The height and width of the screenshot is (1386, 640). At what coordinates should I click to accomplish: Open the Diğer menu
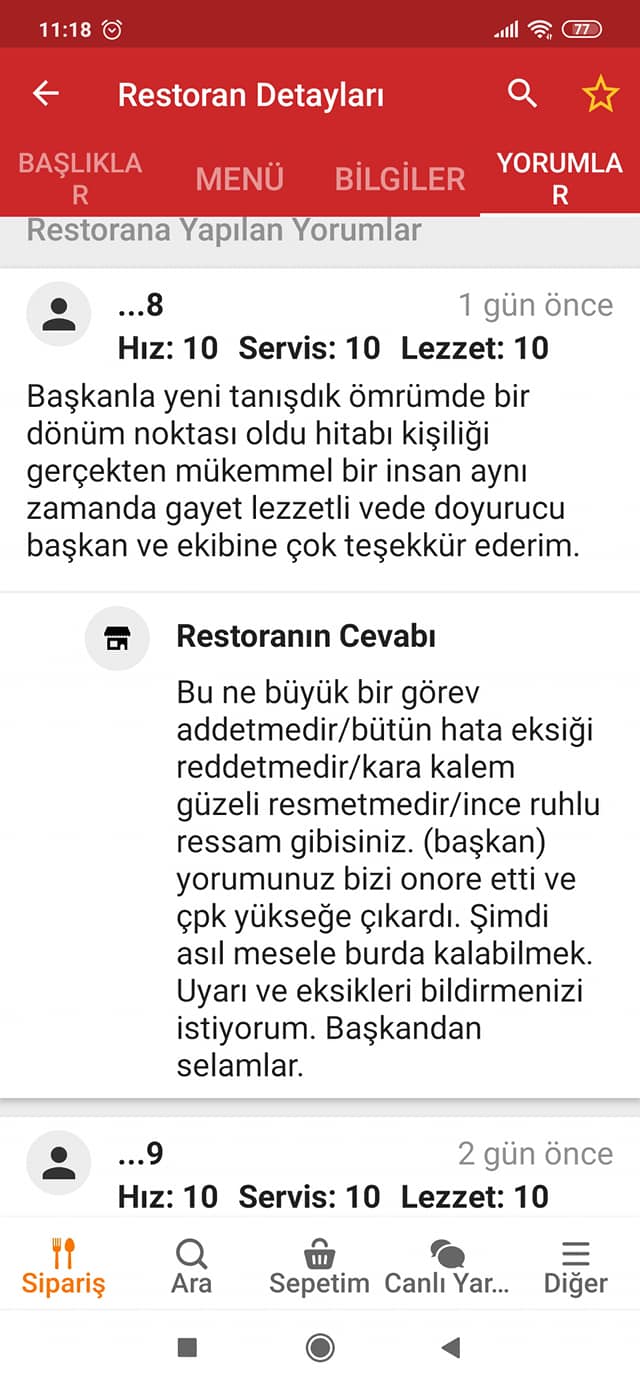point(575,1266)
